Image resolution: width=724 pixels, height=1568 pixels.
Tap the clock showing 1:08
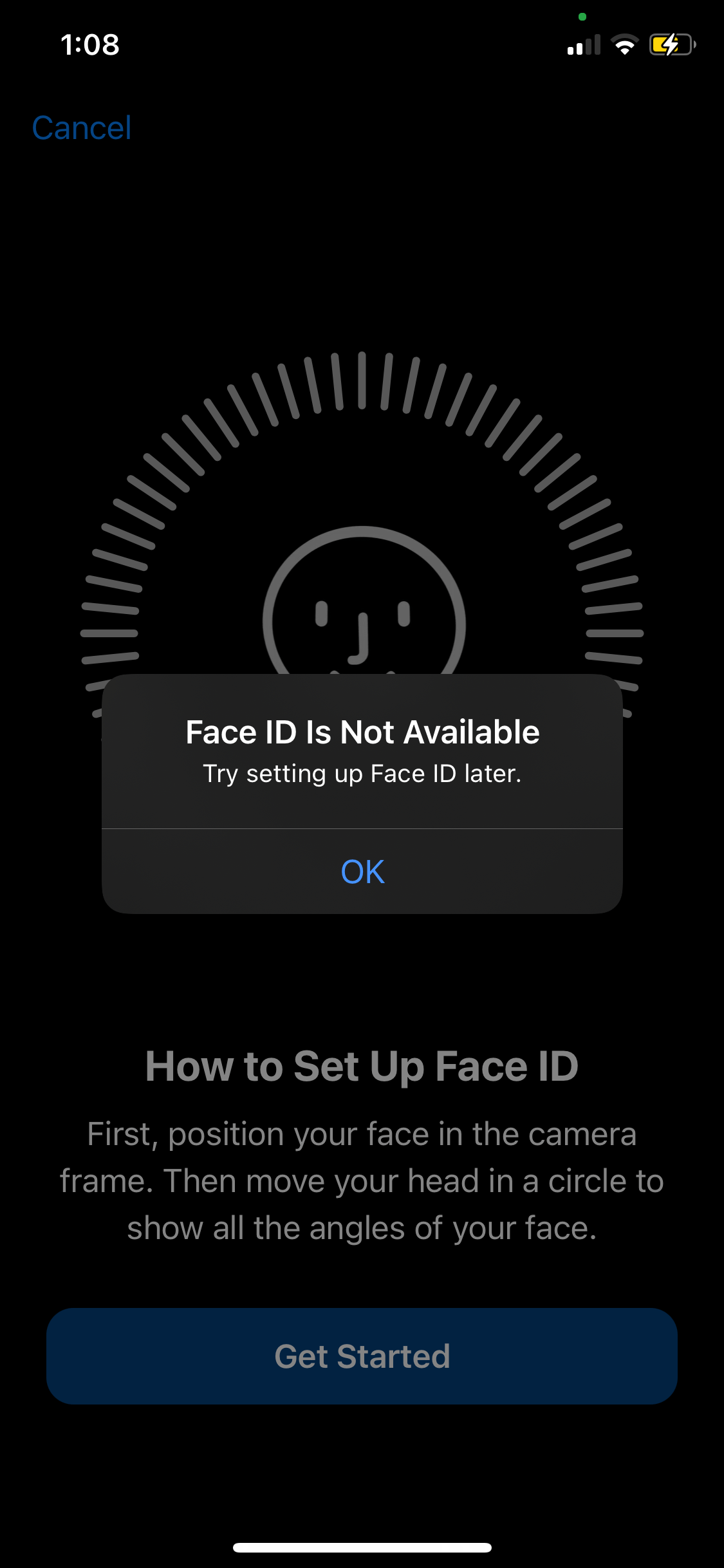coord(90,44)
